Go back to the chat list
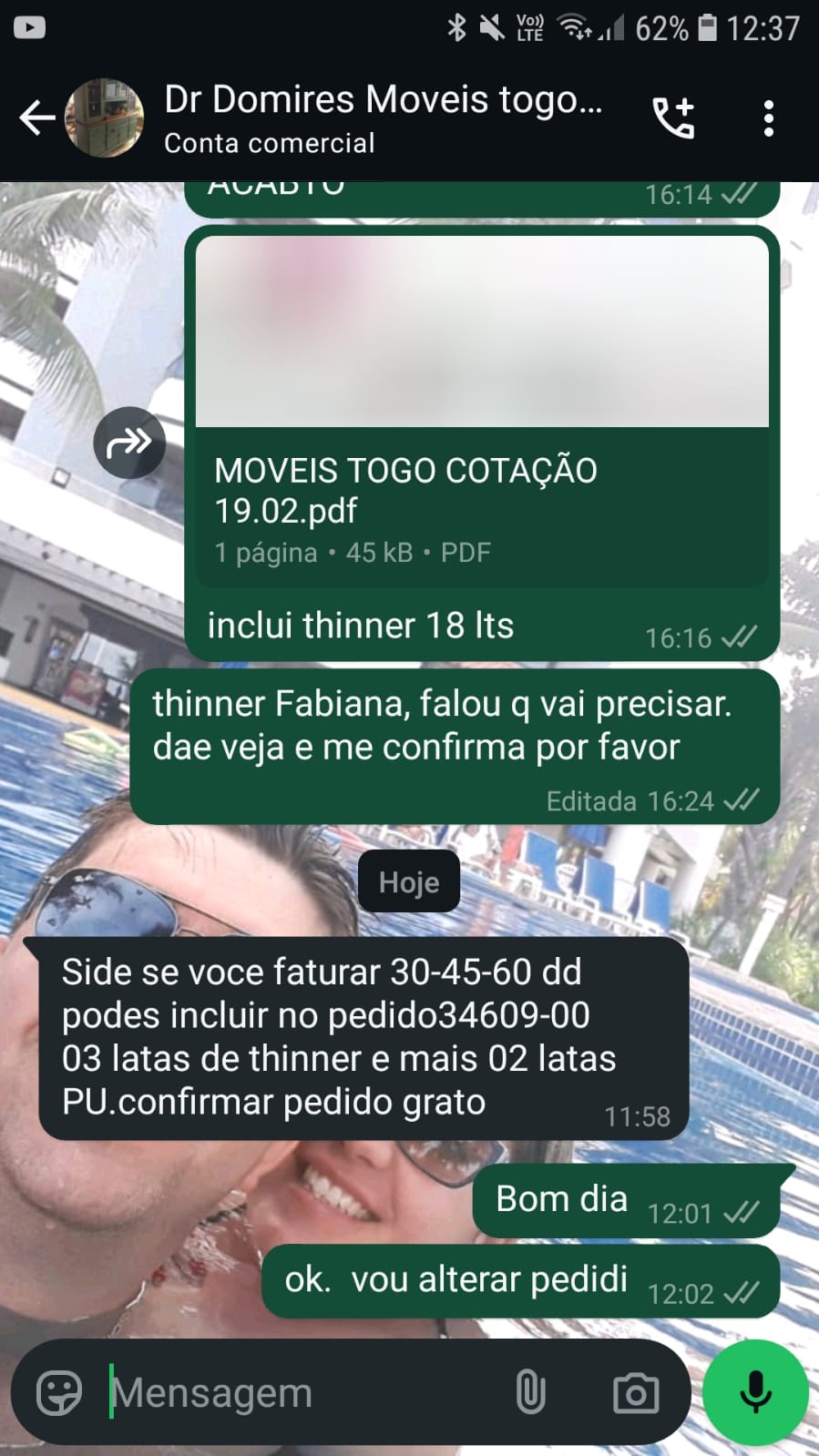Image resolution: width=819 pixels, height=1456 pixels. 36,118
